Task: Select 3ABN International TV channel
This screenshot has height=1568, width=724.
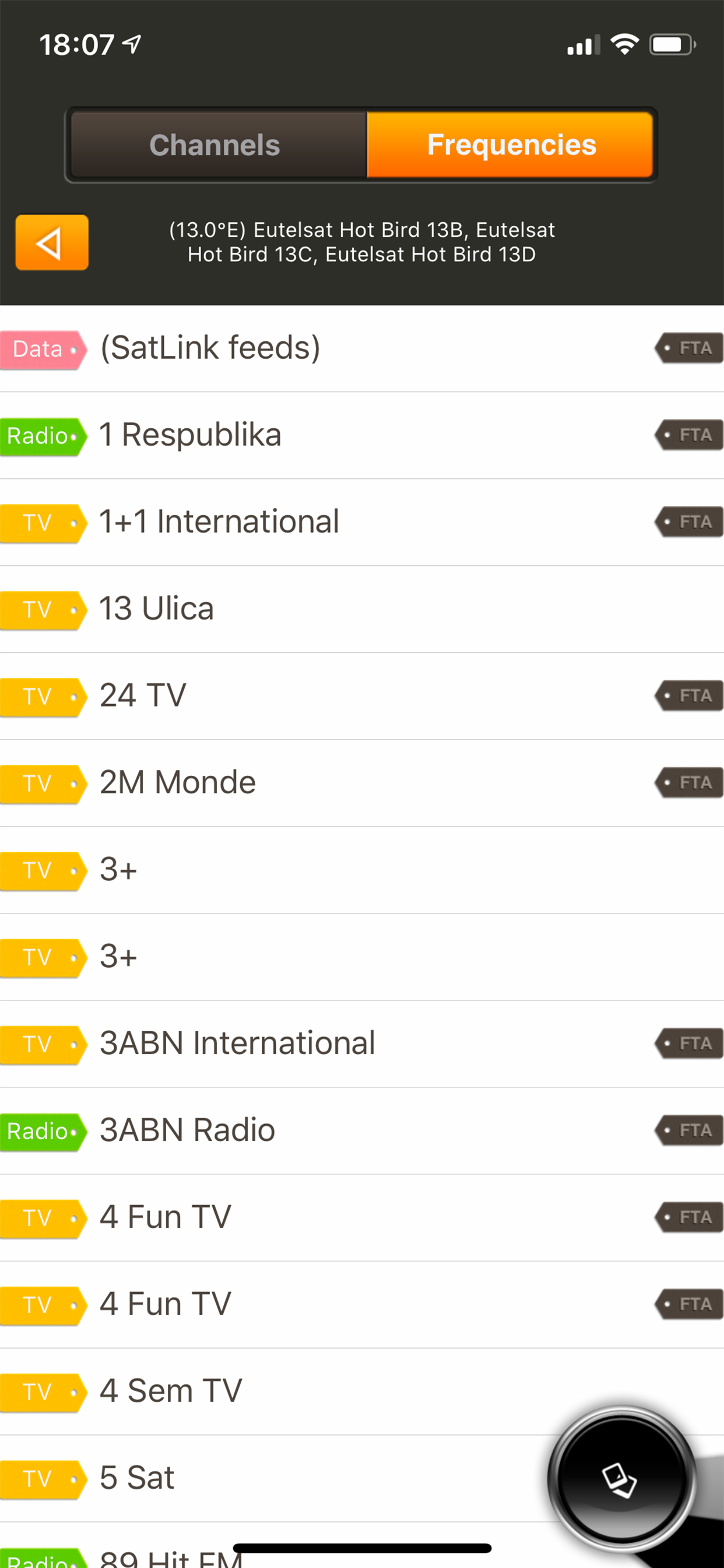Action: click(237, 1044)
